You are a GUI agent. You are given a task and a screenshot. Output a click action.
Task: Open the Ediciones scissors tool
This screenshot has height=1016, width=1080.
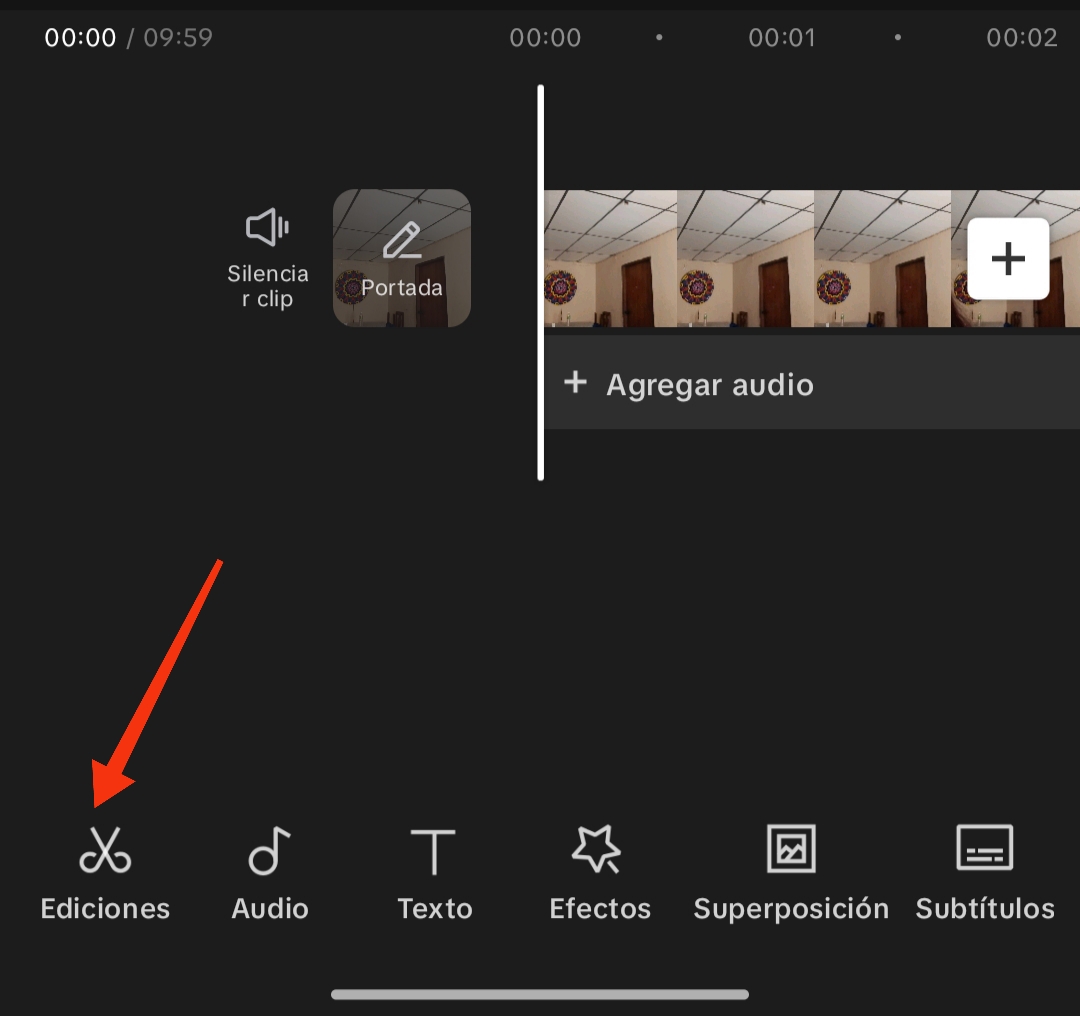[x=105, y=873]
